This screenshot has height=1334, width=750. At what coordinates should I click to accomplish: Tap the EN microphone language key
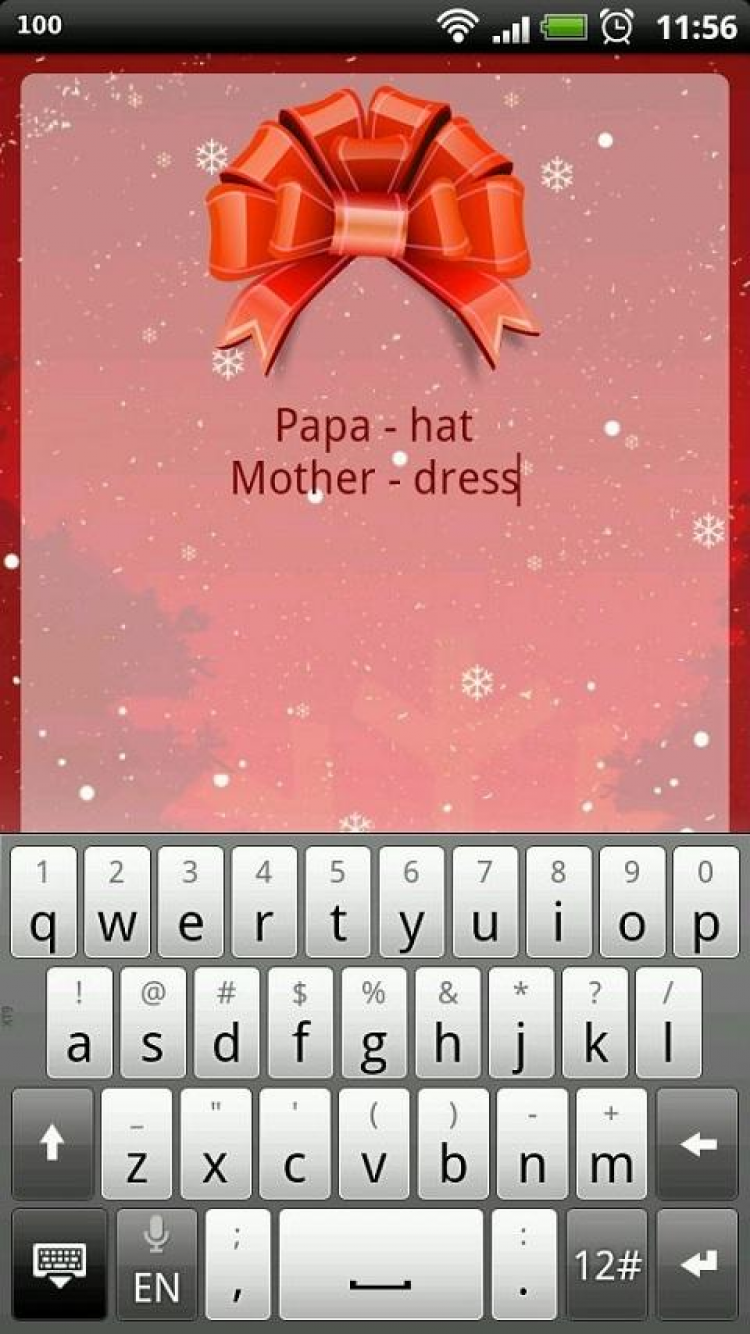tap(157, 1265)
